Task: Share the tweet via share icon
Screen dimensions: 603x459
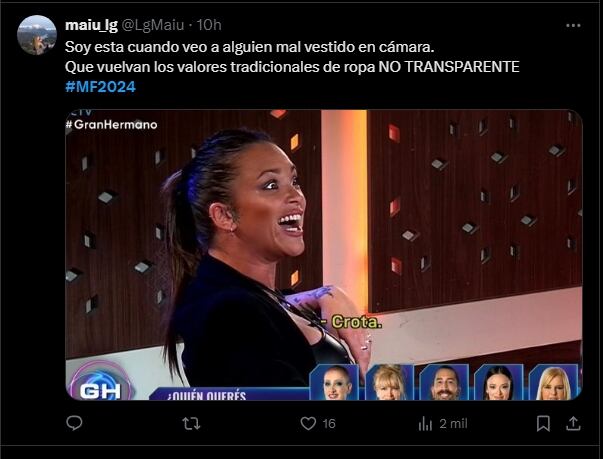Action: tap(573, 424)
